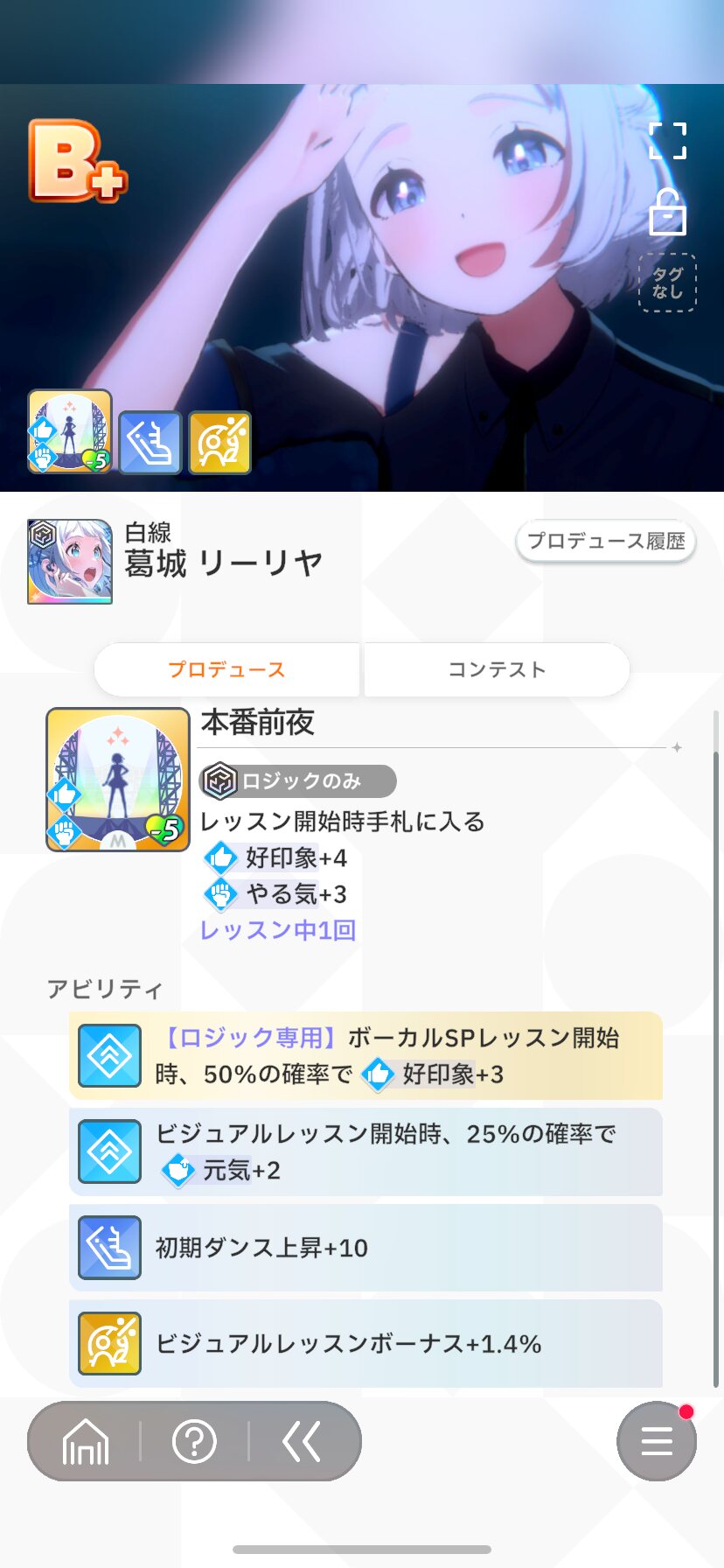Tap the skill card icon over the photo
The width and height of the screenshot is (724, 1568).
70,431
